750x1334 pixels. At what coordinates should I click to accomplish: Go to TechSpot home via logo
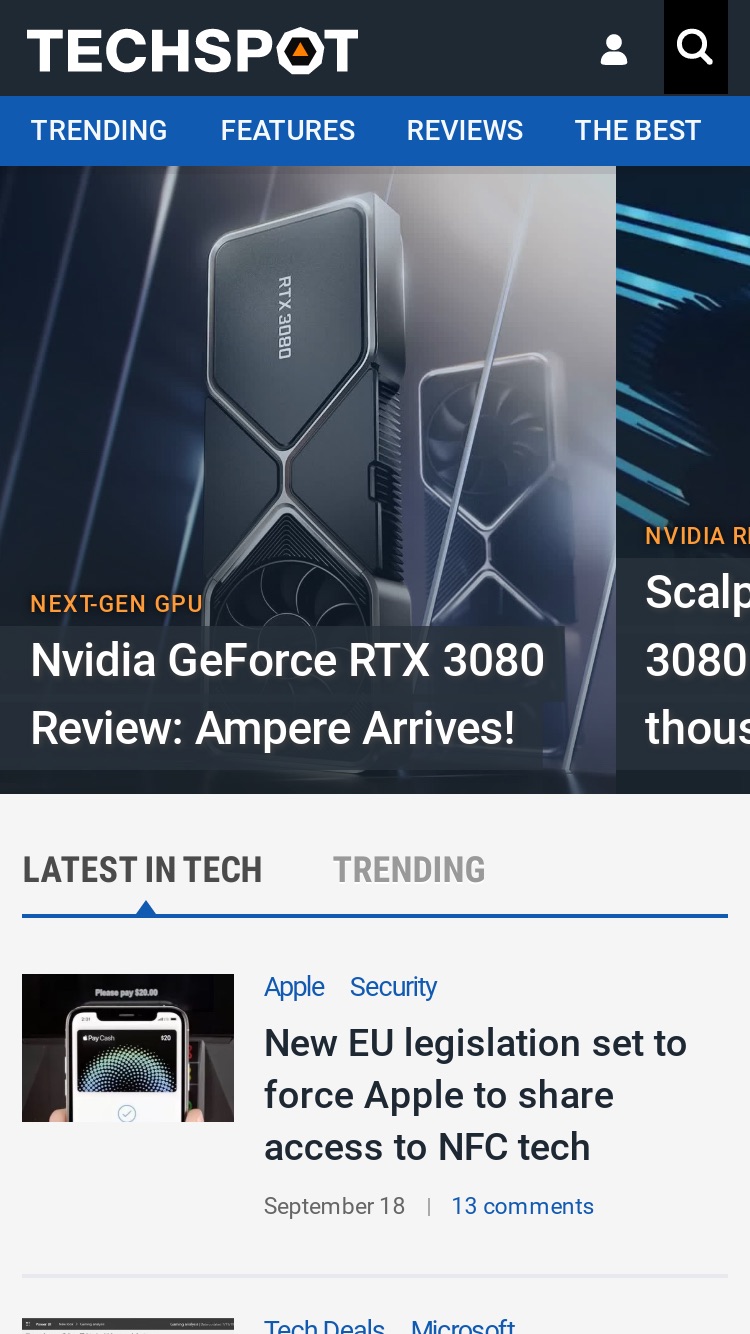pyautogui.click(x=192, y=50)
